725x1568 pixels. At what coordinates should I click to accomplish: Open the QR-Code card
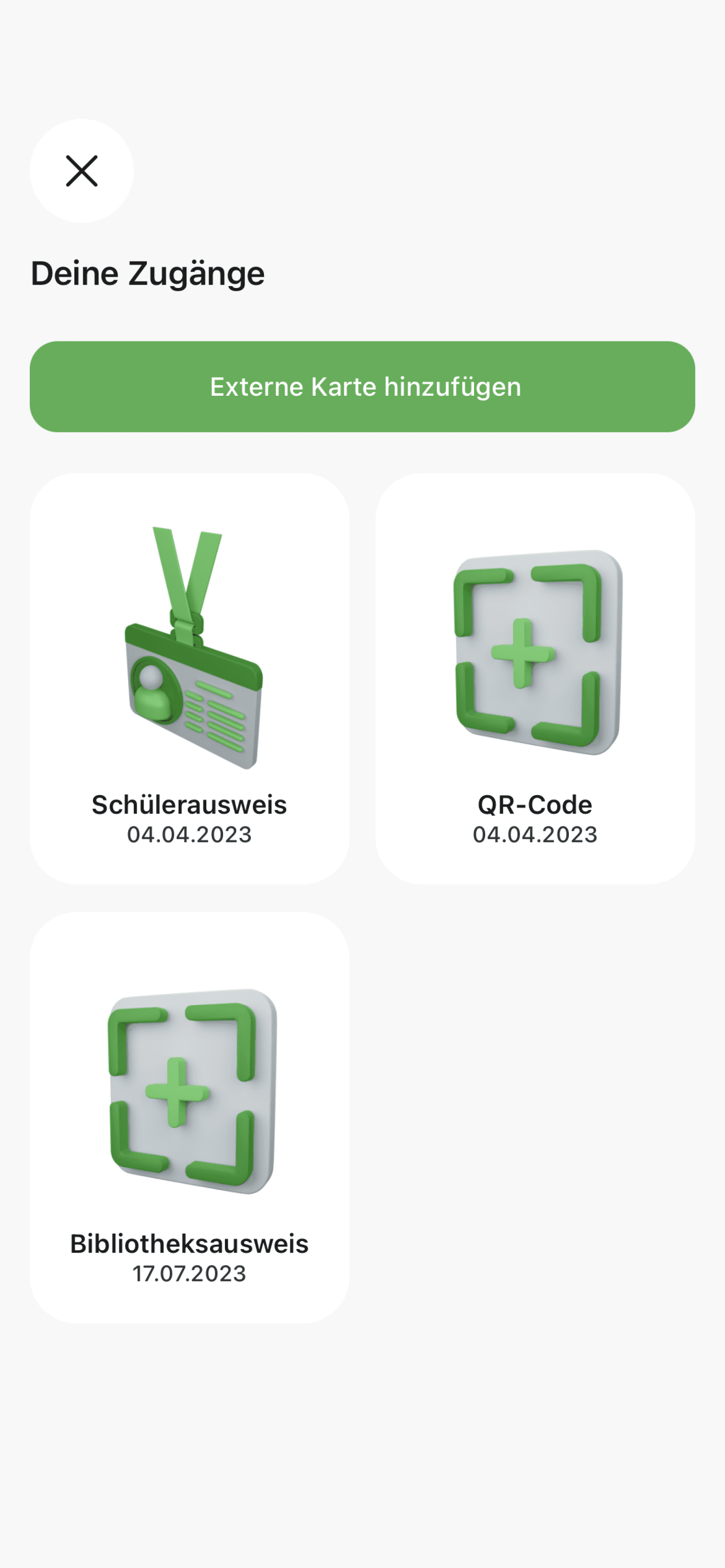click(x=535, y=679)
